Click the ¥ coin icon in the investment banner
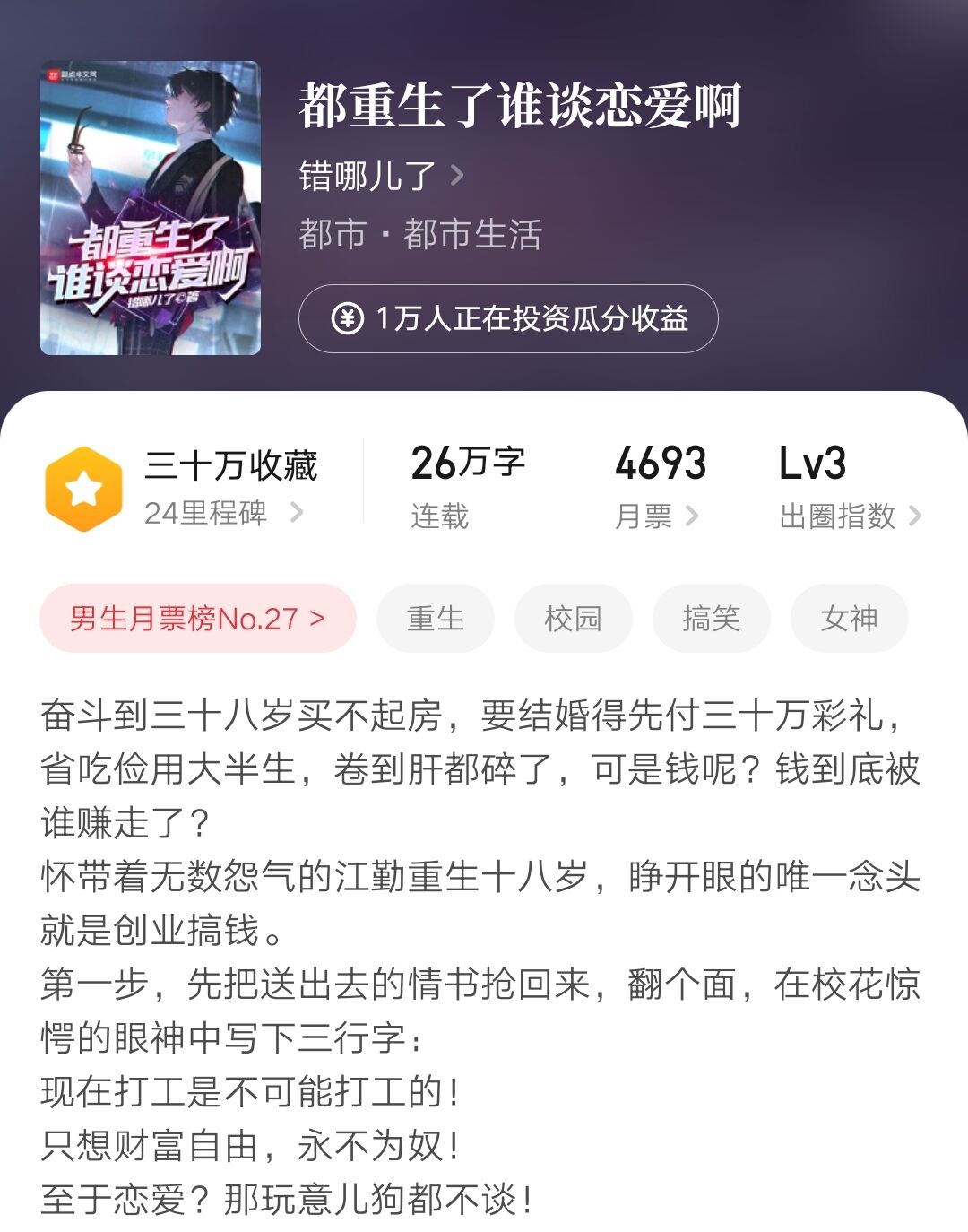968x1232 pixels. (x=349, y=317)
